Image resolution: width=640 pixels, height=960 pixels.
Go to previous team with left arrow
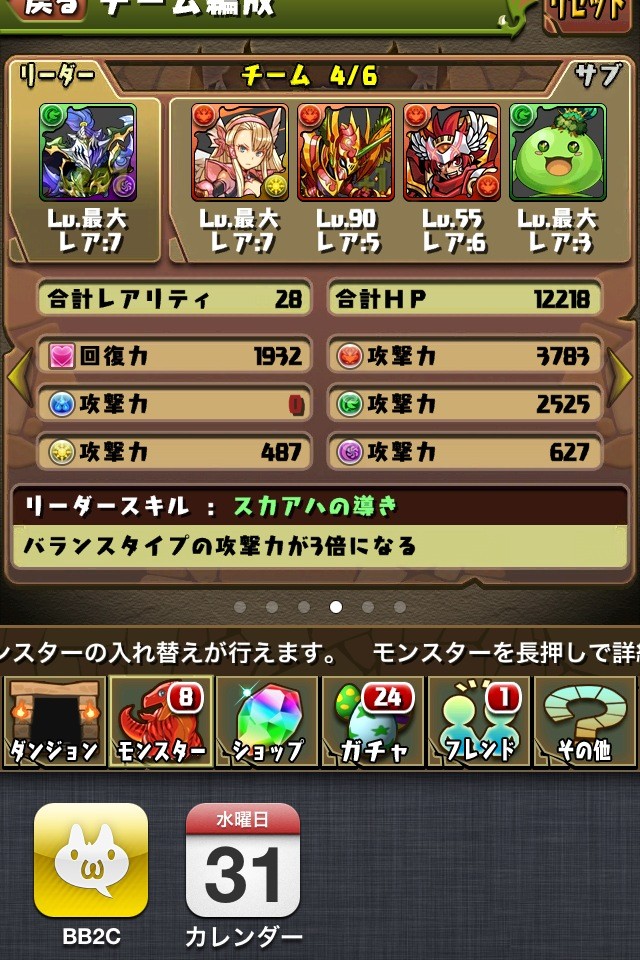[18, 377]
